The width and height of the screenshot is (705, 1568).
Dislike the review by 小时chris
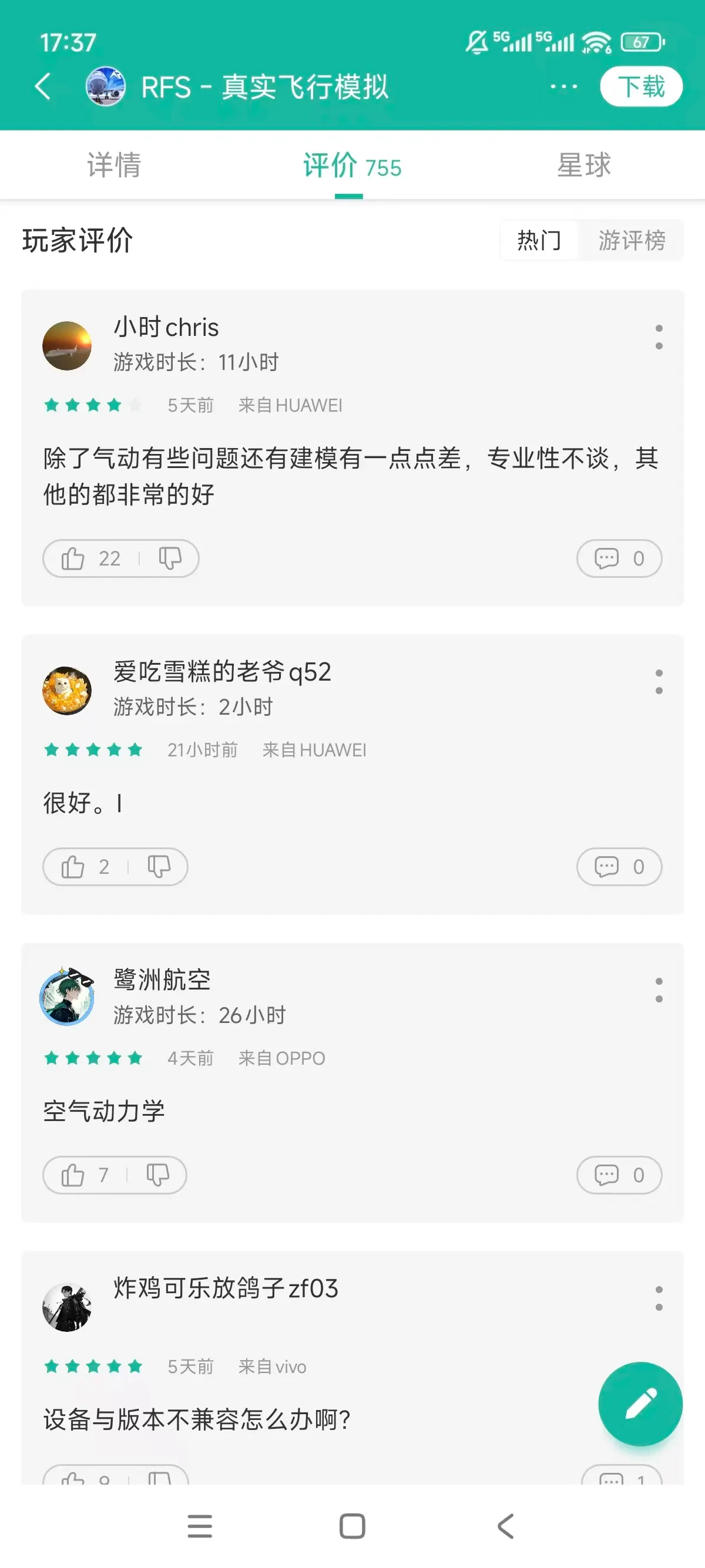tap(170, 558)
